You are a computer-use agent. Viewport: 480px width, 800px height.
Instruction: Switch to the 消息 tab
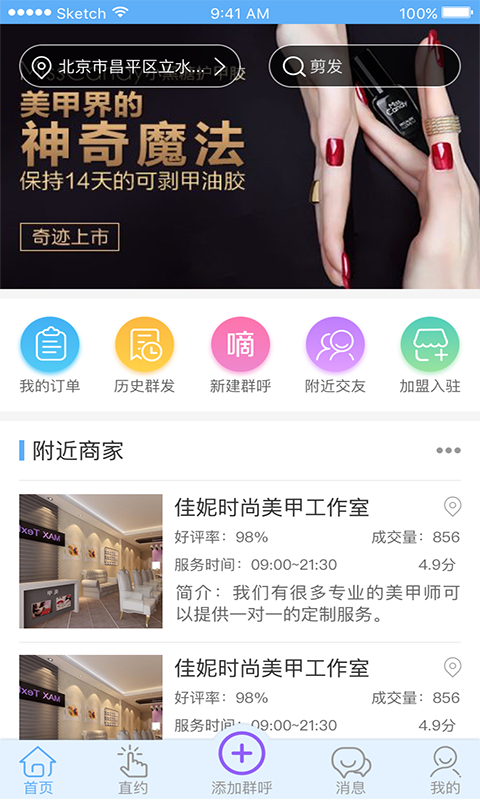[351, 770]
